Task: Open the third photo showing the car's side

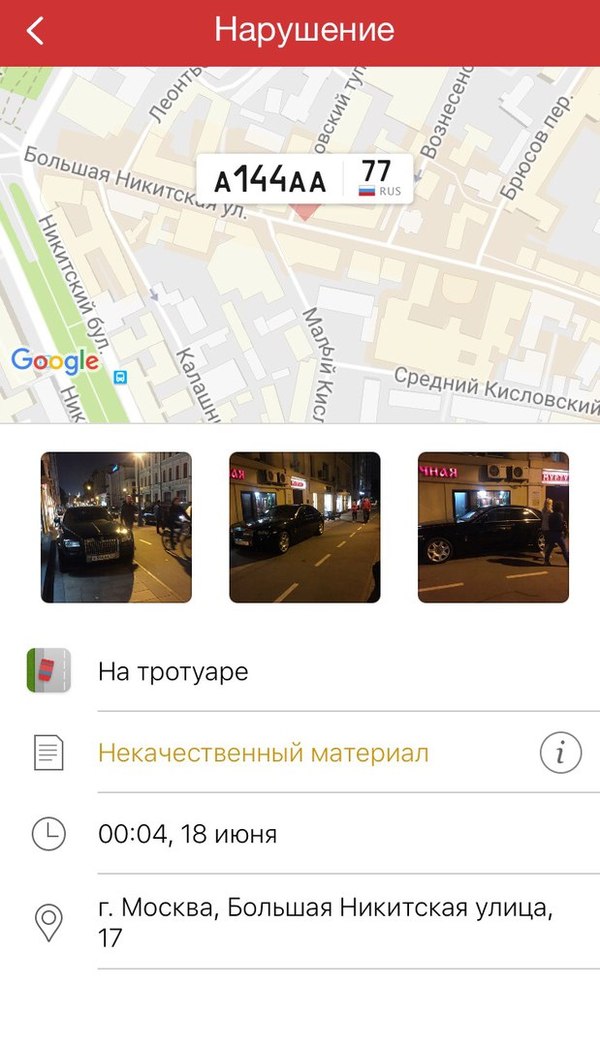Action: (493, 527)
